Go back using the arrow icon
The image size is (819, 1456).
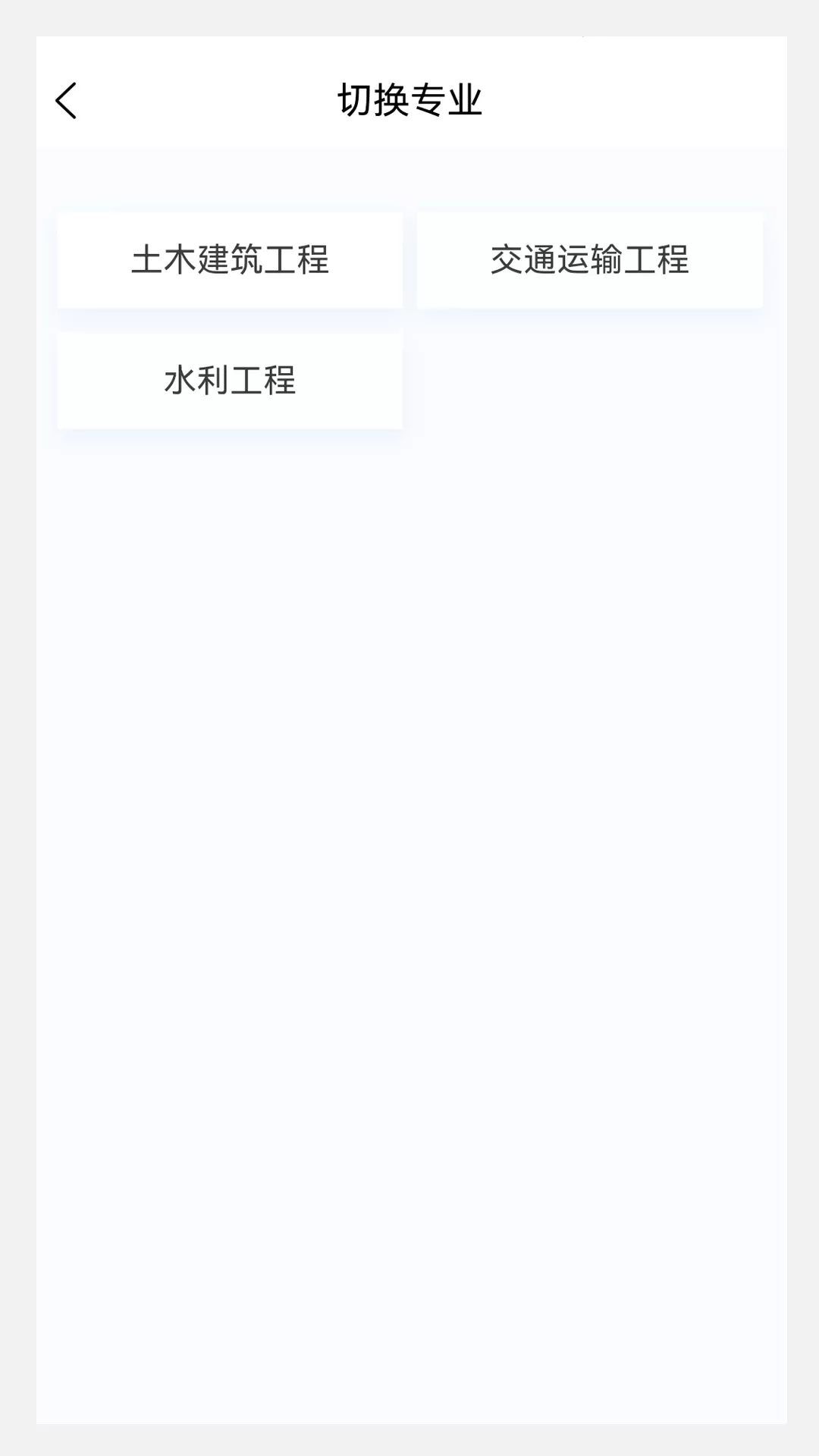pos(66,101)
